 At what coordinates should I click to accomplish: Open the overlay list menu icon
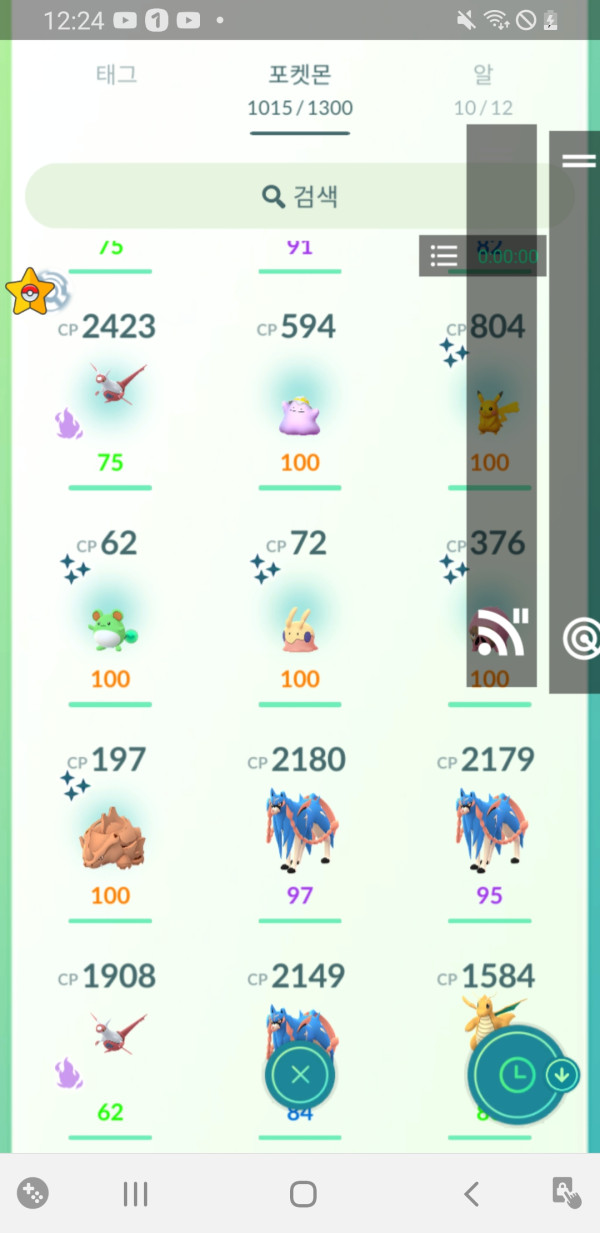[444, 256]
